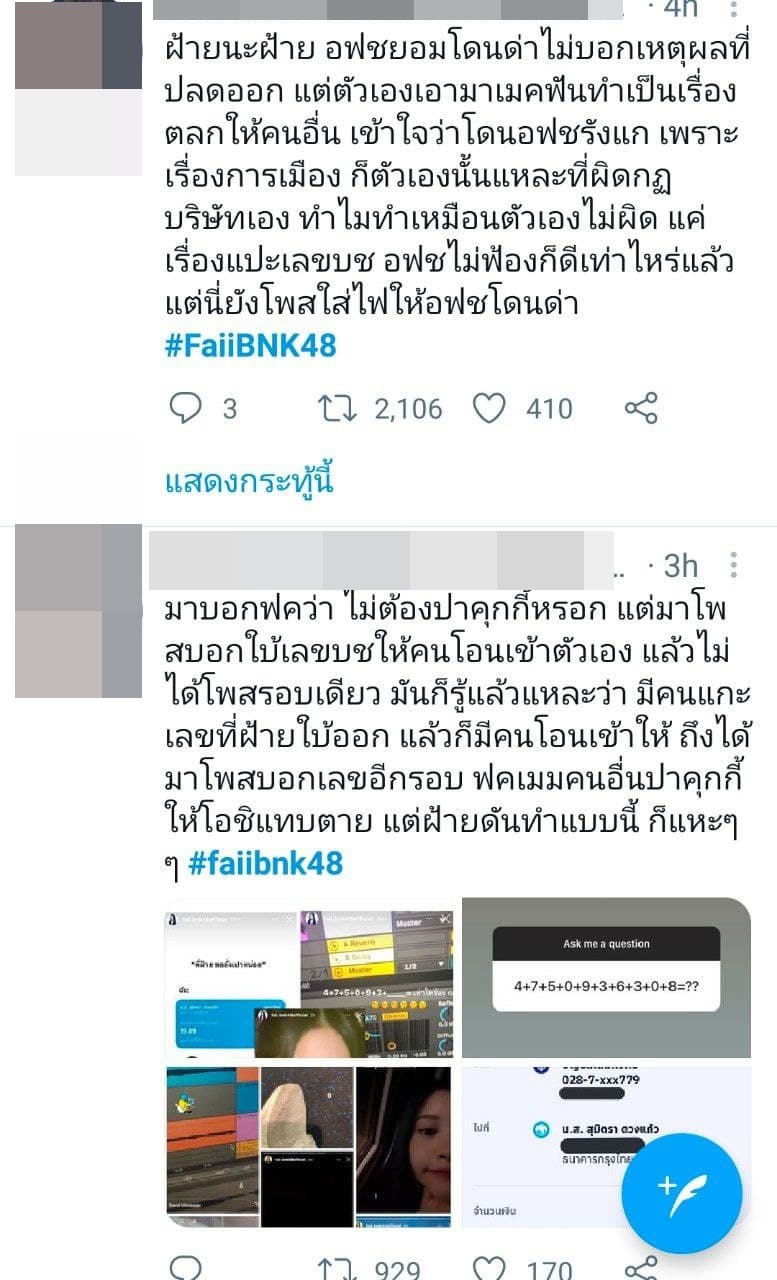Reply to the #FaiiBNK48 tweet with 3 comments
777x1280 pixels.
(187, 408)
